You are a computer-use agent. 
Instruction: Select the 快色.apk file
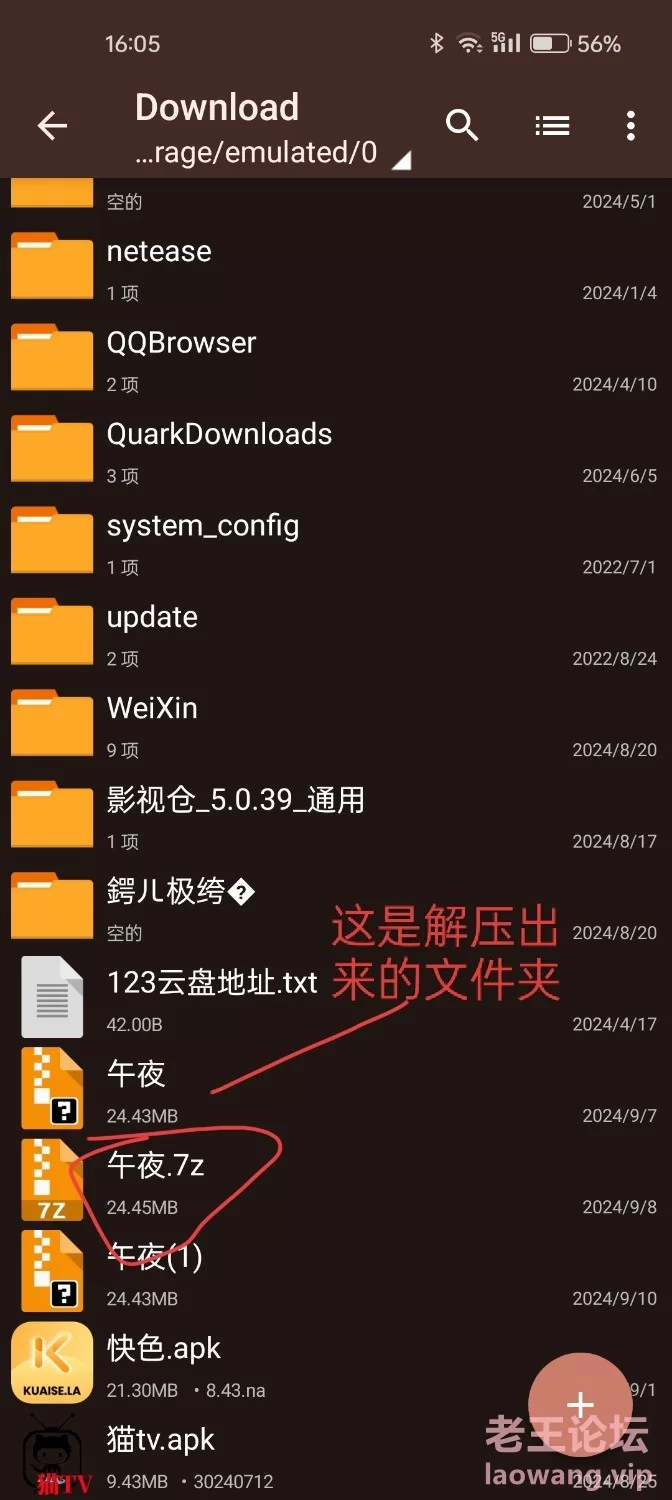[336, 1367]
